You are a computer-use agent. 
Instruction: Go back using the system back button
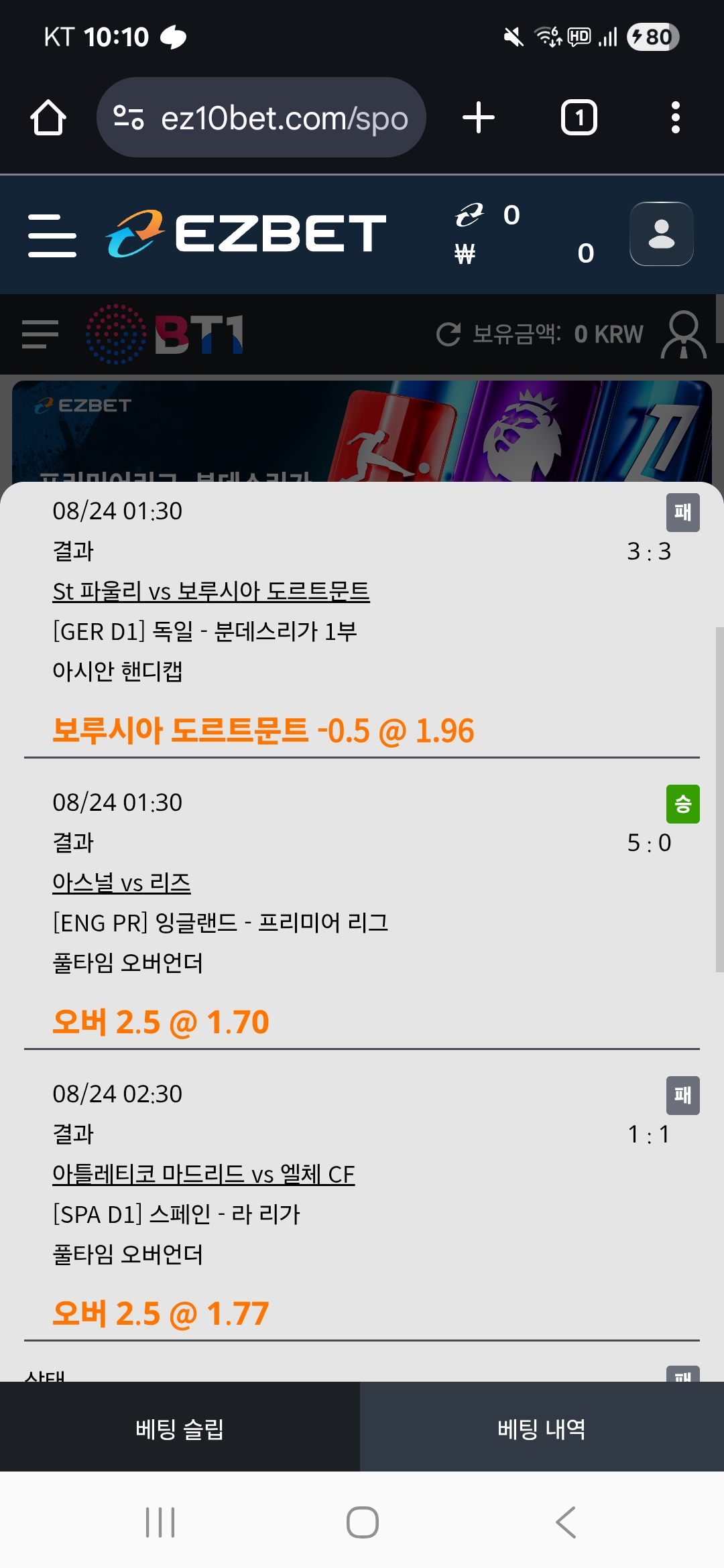[565, 1522]
